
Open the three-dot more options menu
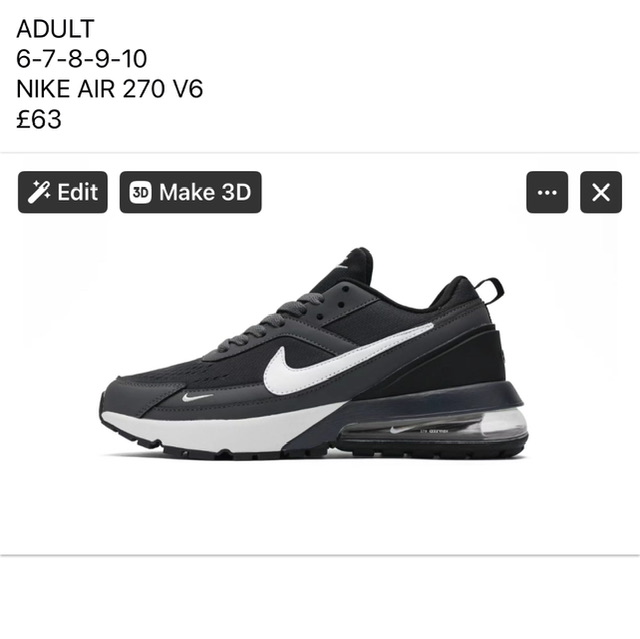pos(547,193)
